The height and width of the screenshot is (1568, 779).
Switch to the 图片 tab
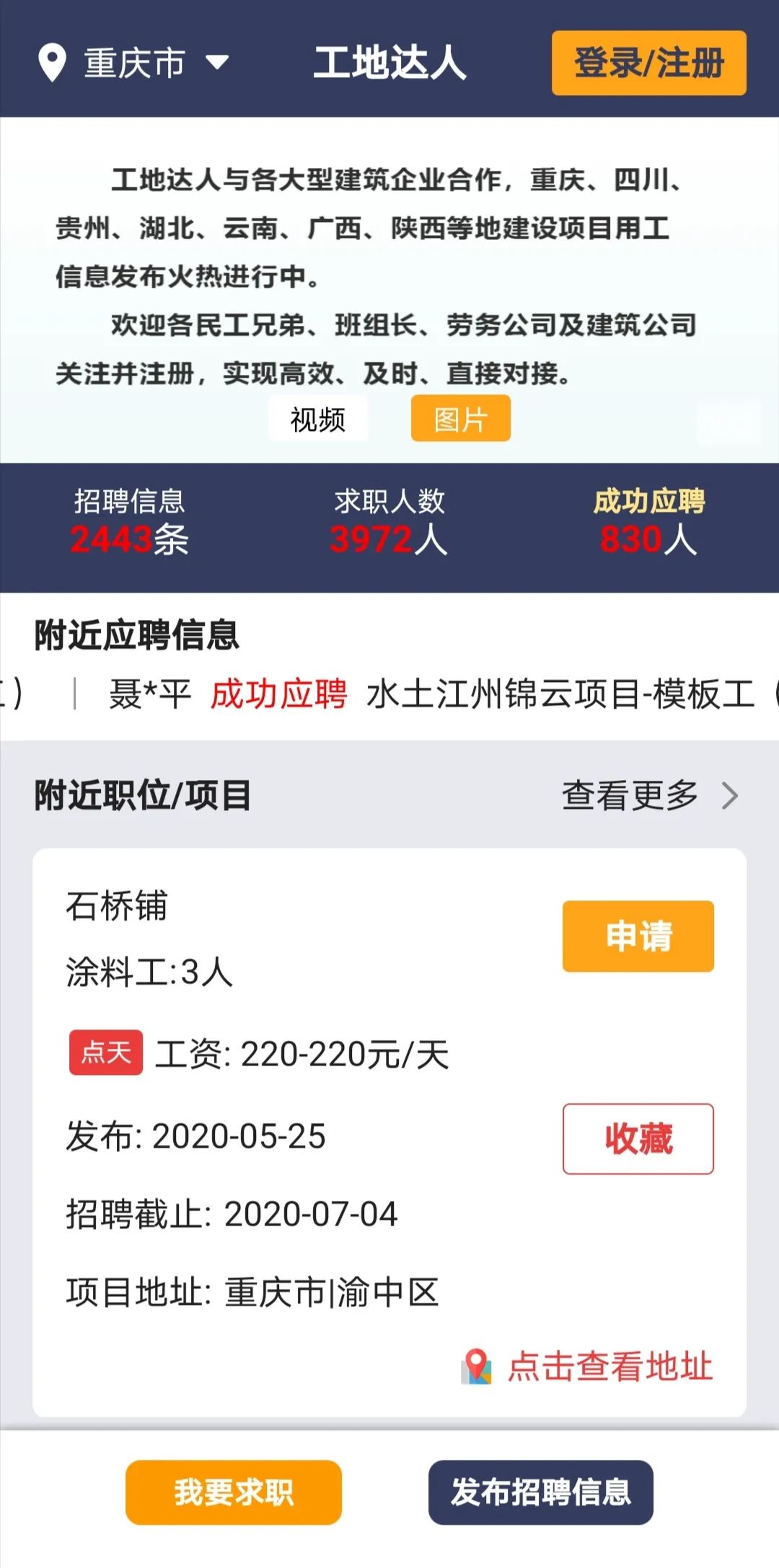click(460, 418)
